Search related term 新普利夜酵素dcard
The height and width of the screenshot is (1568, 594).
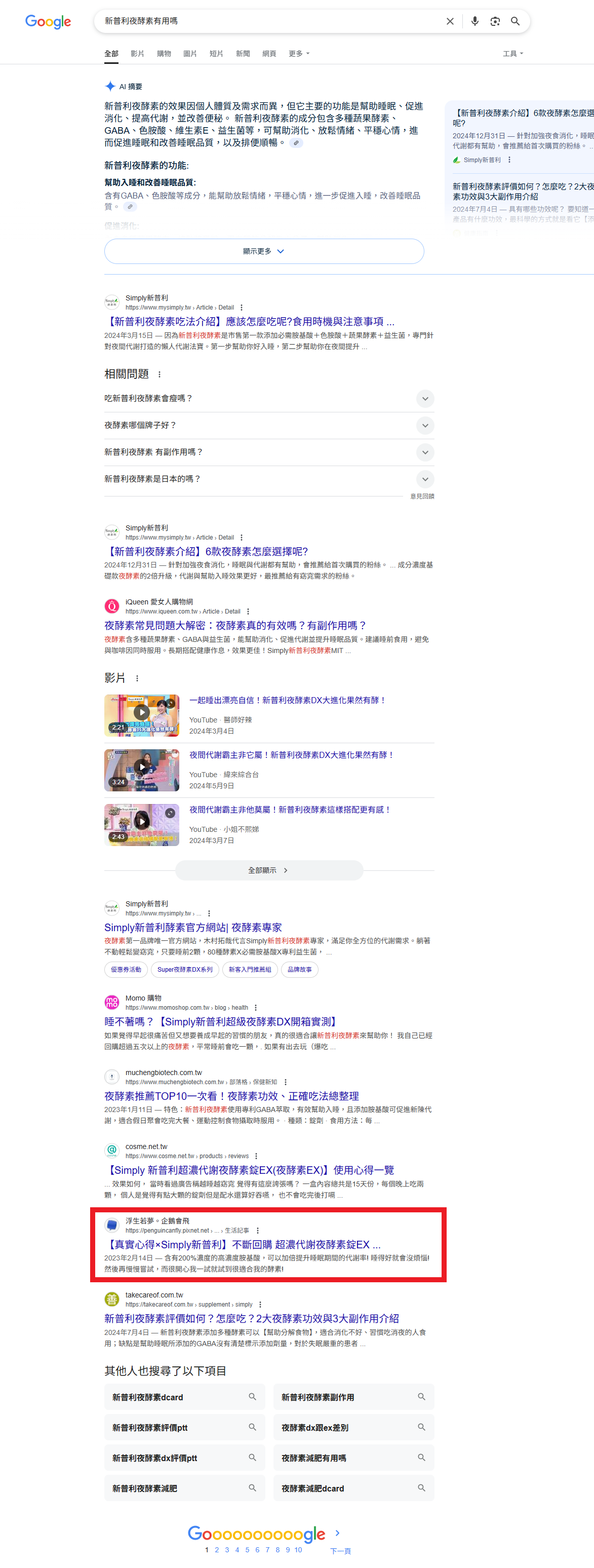184,1398
